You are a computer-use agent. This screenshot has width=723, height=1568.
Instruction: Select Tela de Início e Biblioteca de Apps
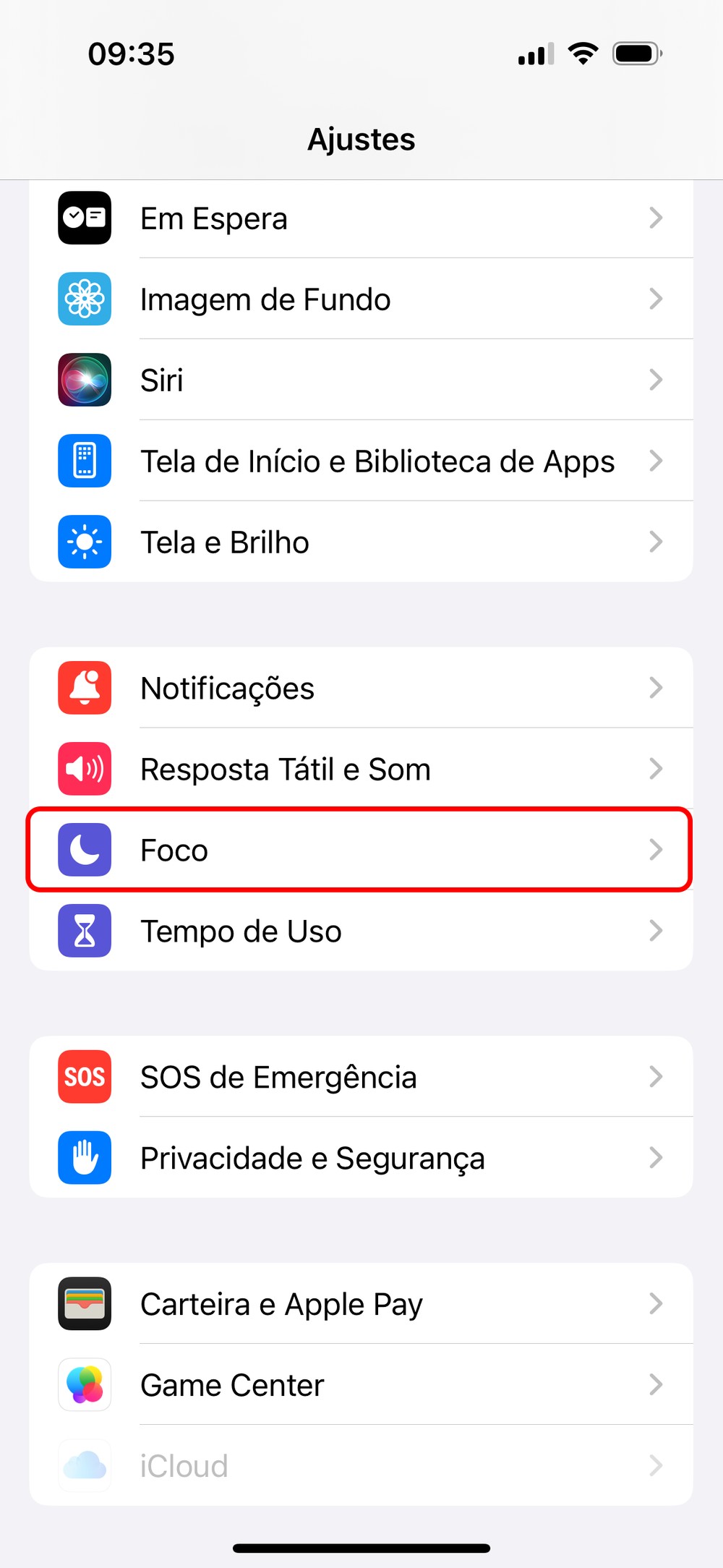click(360, 461)
